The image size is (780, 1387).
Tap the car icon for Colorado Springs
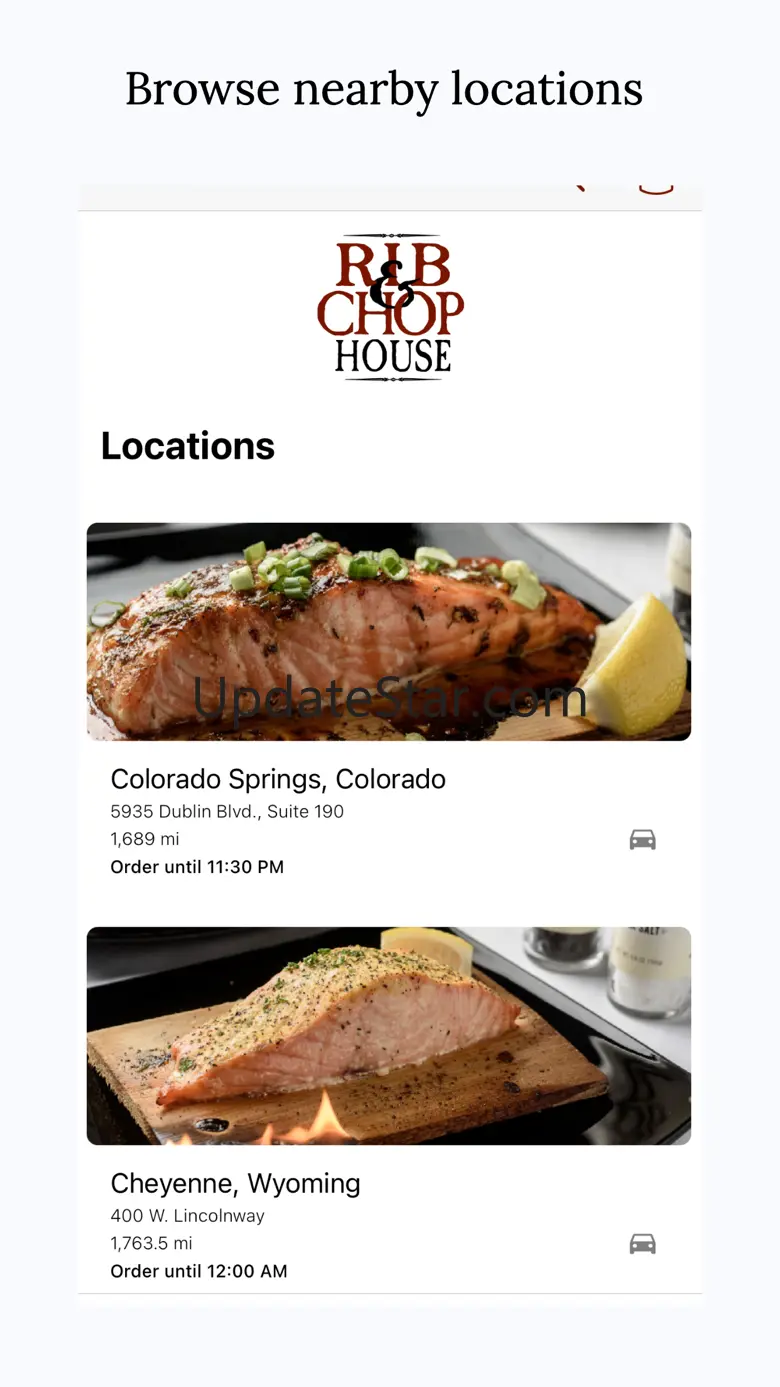click(642, 839)
